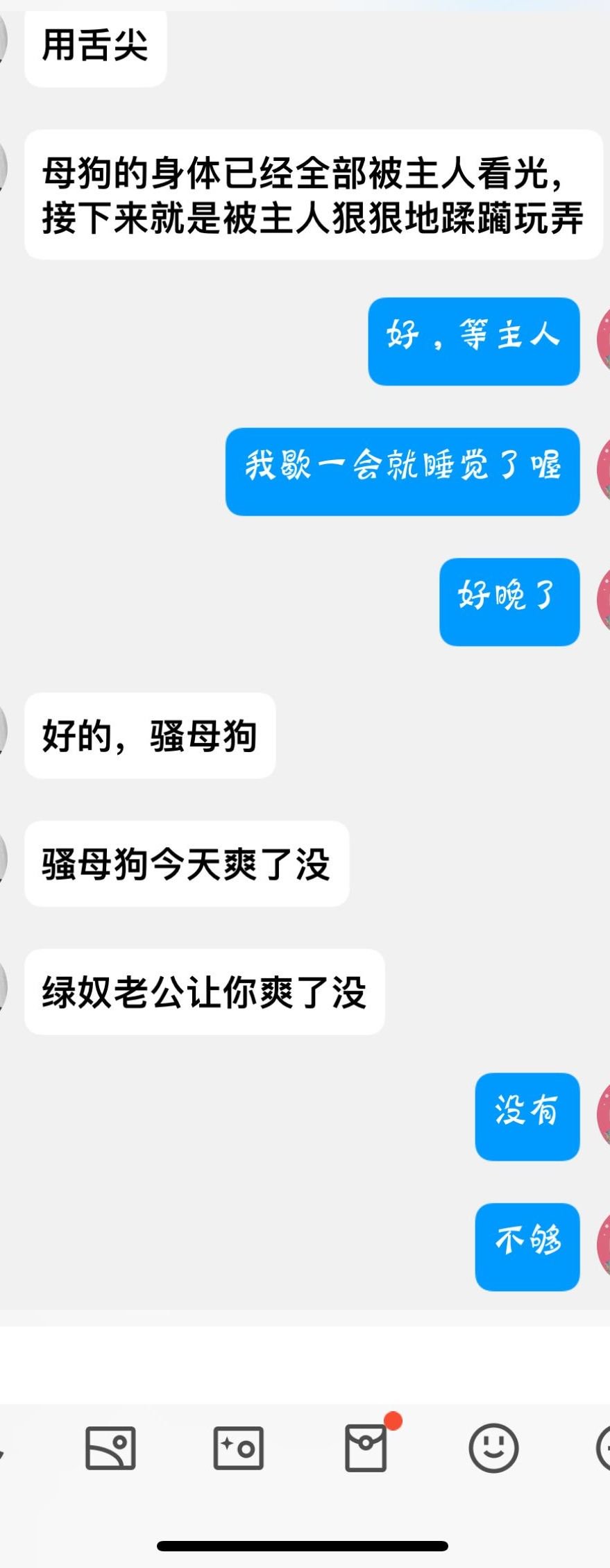
Task: Open the red envelope icon
Action: tap(366, 1449)
